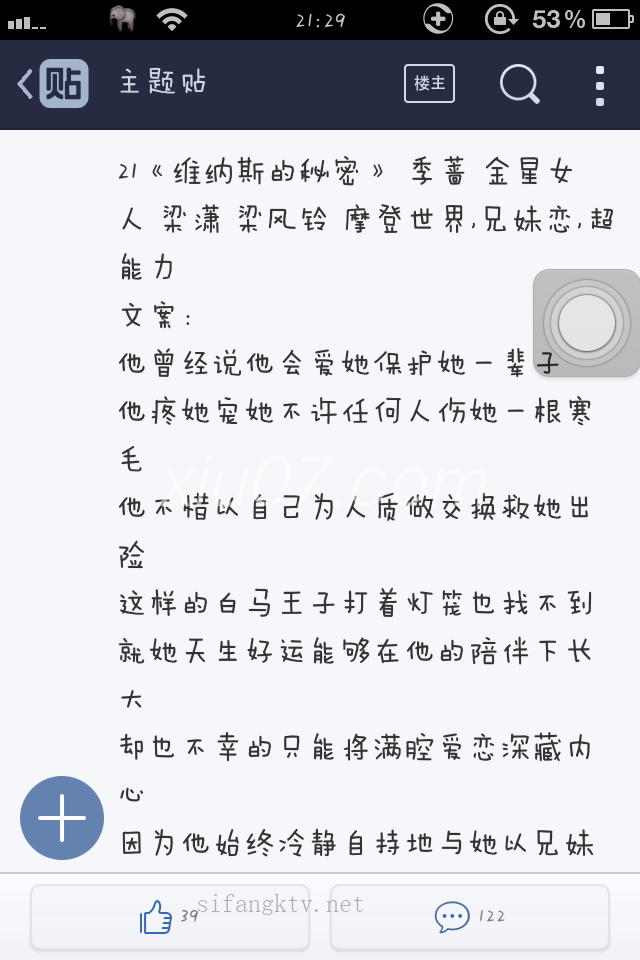Go back from the 主题贴 thread
Screen dimensions: 640x960
coord(50,84)
